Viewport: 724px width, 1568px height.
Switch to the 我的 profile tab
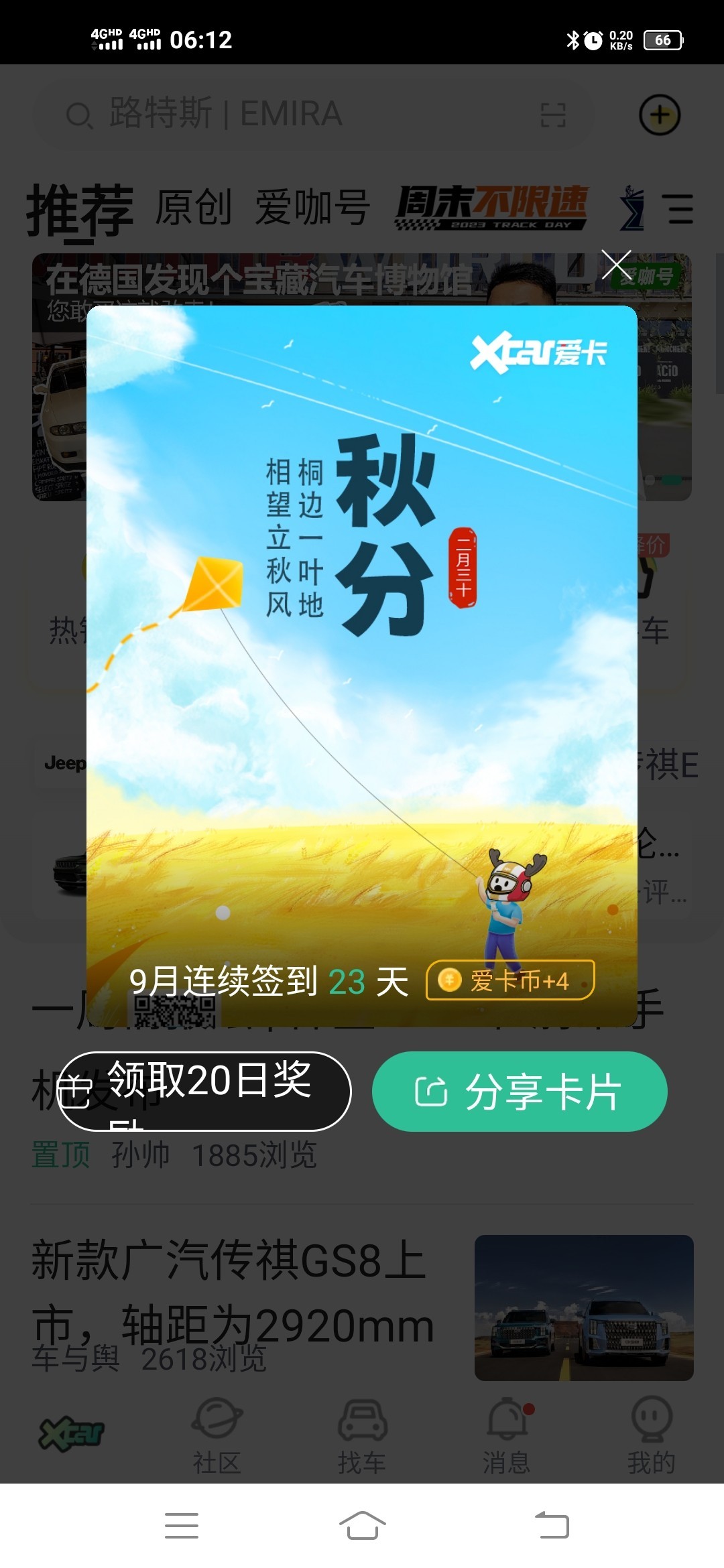(651, 1435)
